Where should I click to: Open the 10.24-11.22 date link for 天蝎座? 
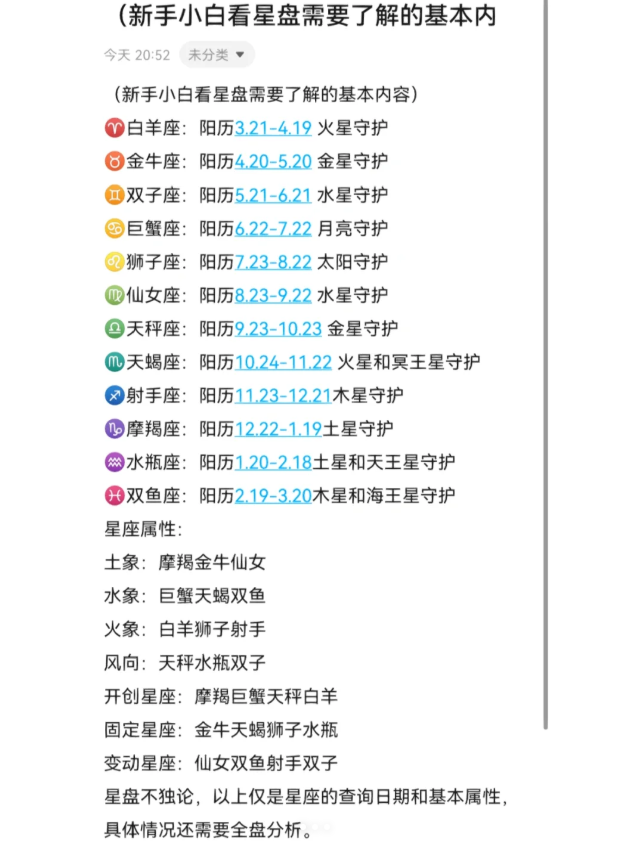(x=283, y=362)
